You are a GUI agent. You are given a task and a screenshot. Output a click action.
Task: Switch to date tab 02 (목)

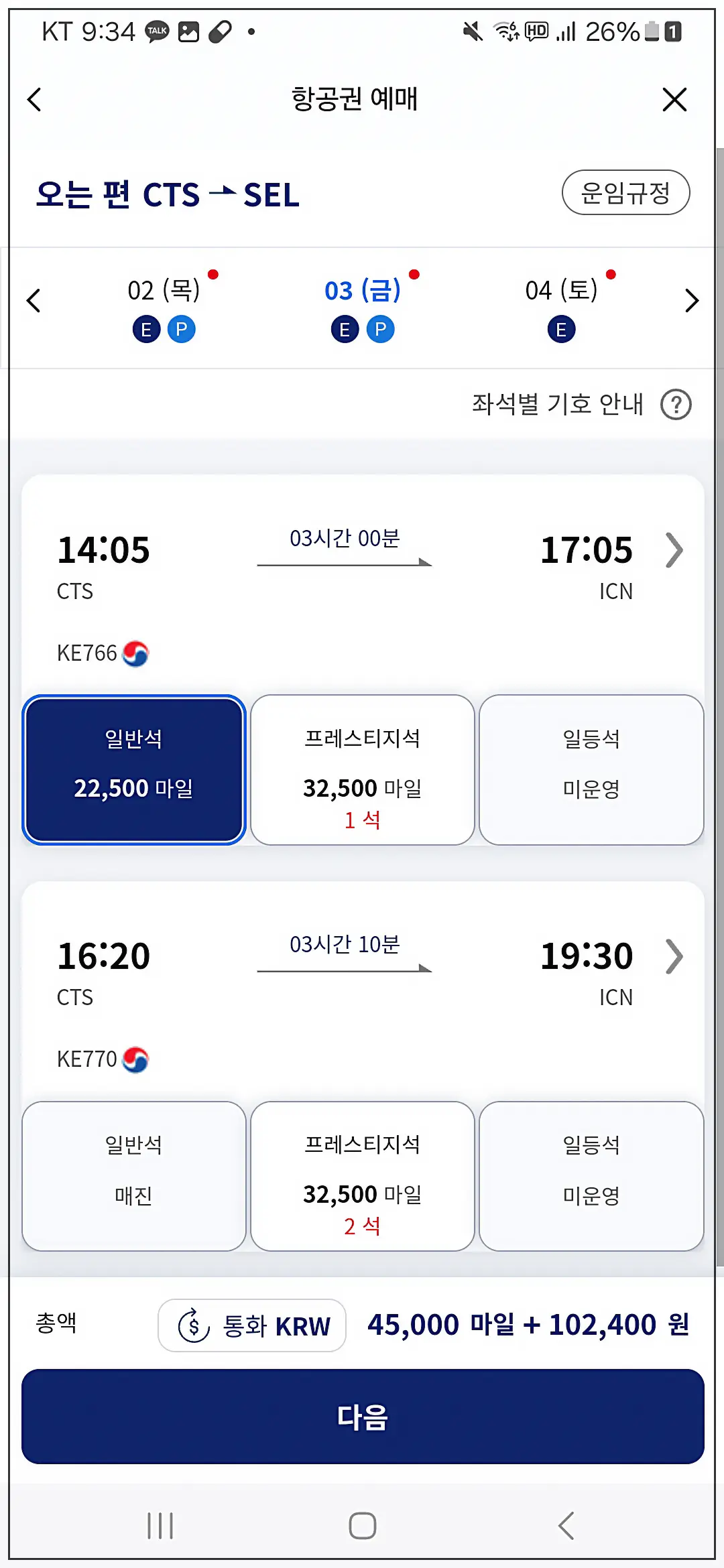click(x=161, y=291)
